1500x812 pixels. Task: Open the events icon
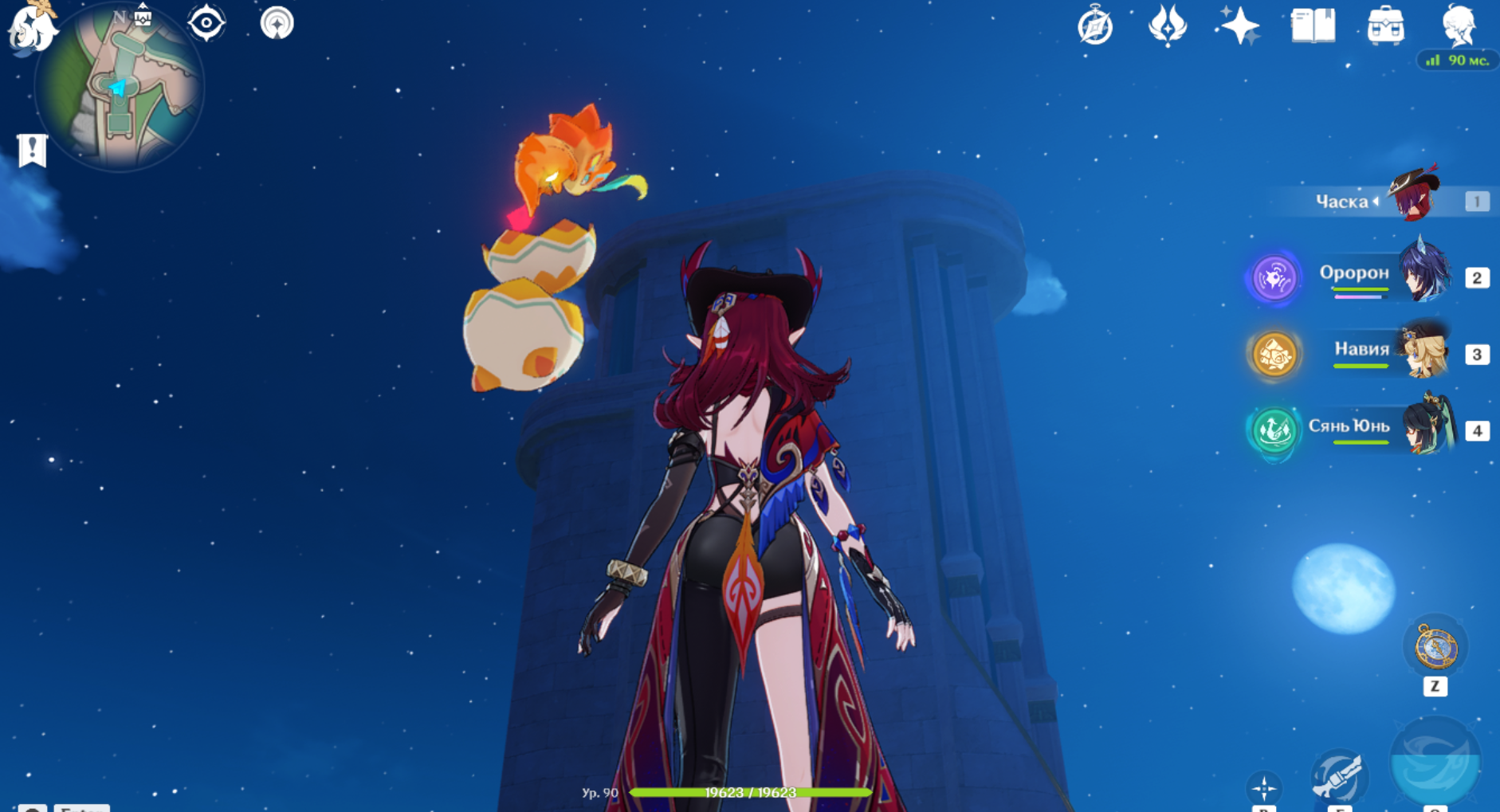click(1168, 25)
